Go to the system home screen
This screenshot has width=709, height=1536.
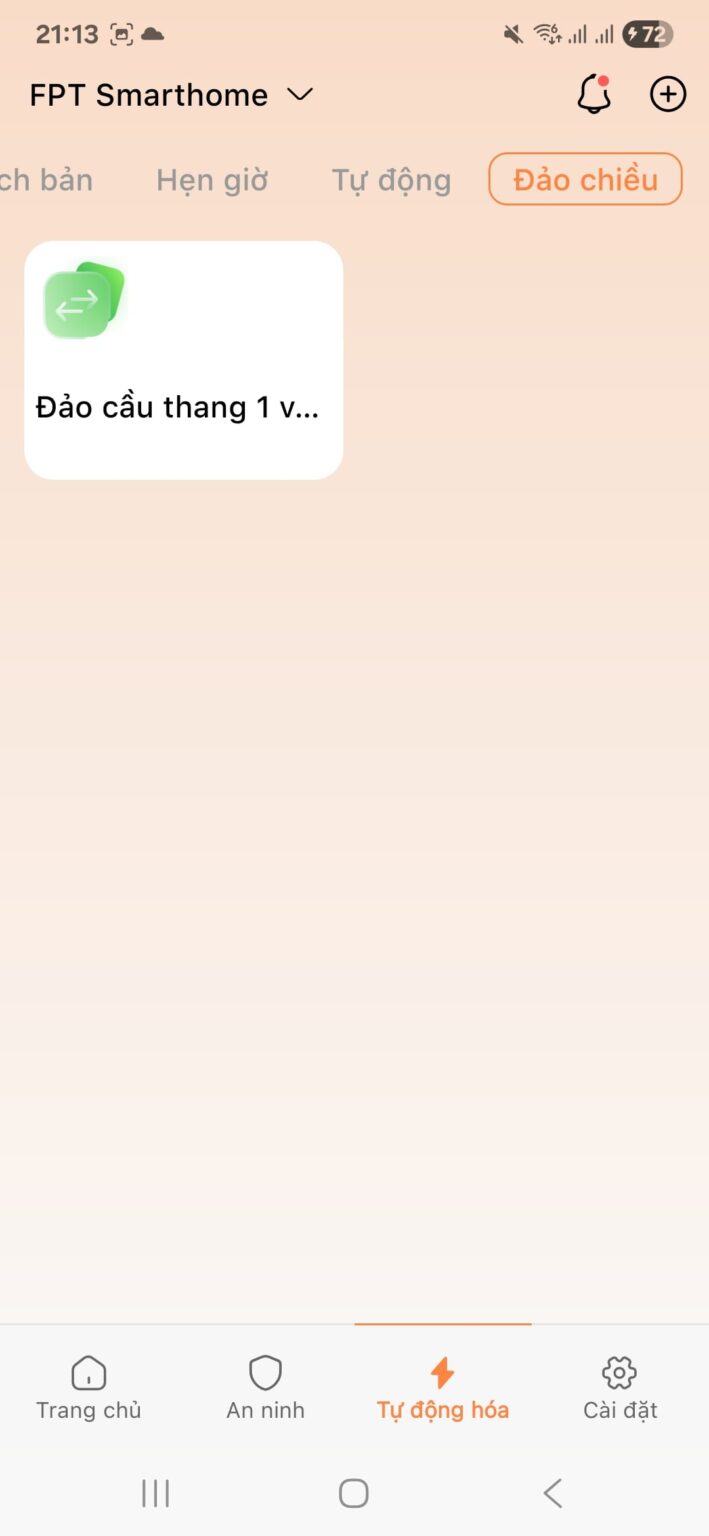pos(354,1493)
